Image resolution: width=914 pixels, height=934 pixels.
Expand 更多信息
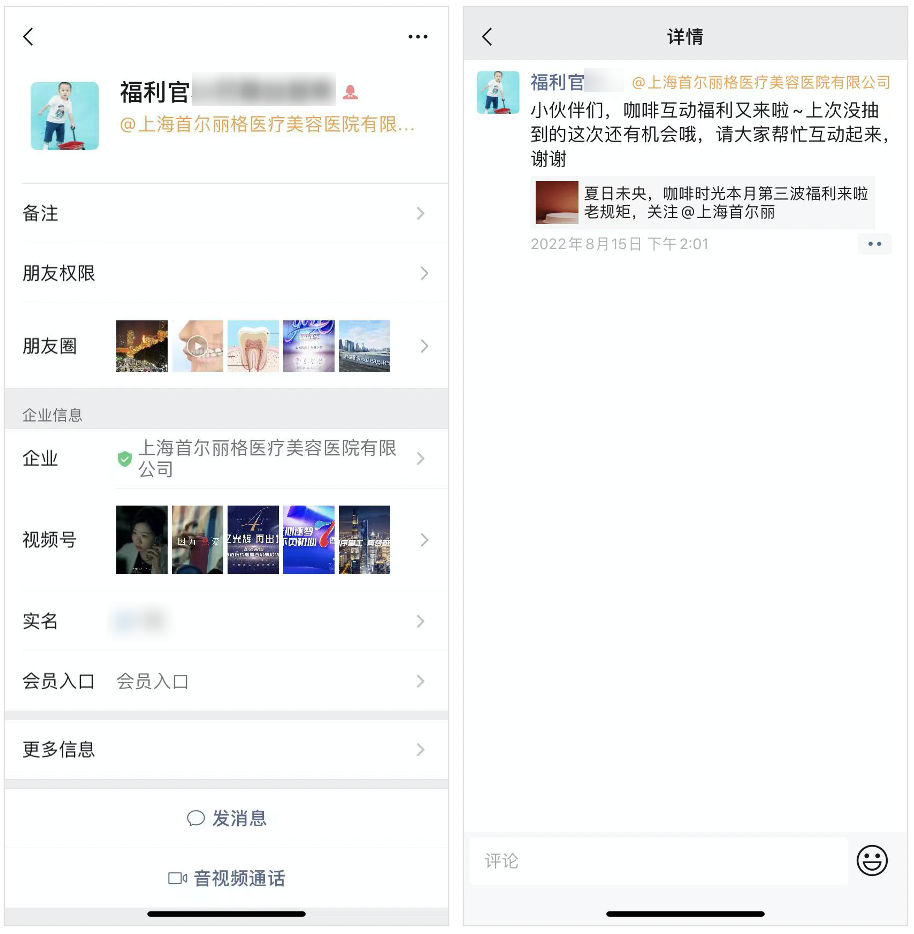pyautogui.click(x=226, y=749)
